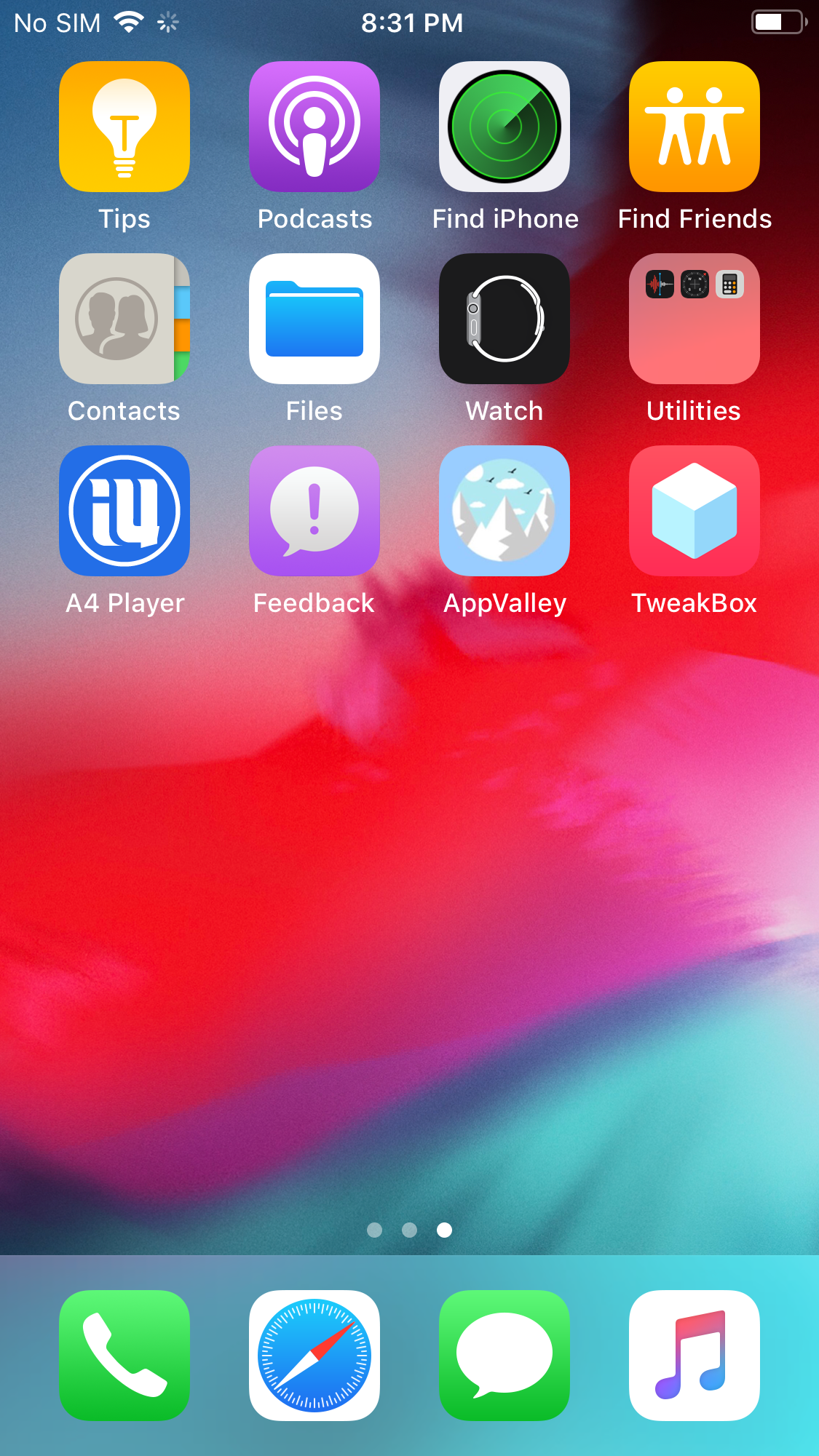
Task: Open Messages from the dock
Action: point(505,1355)
